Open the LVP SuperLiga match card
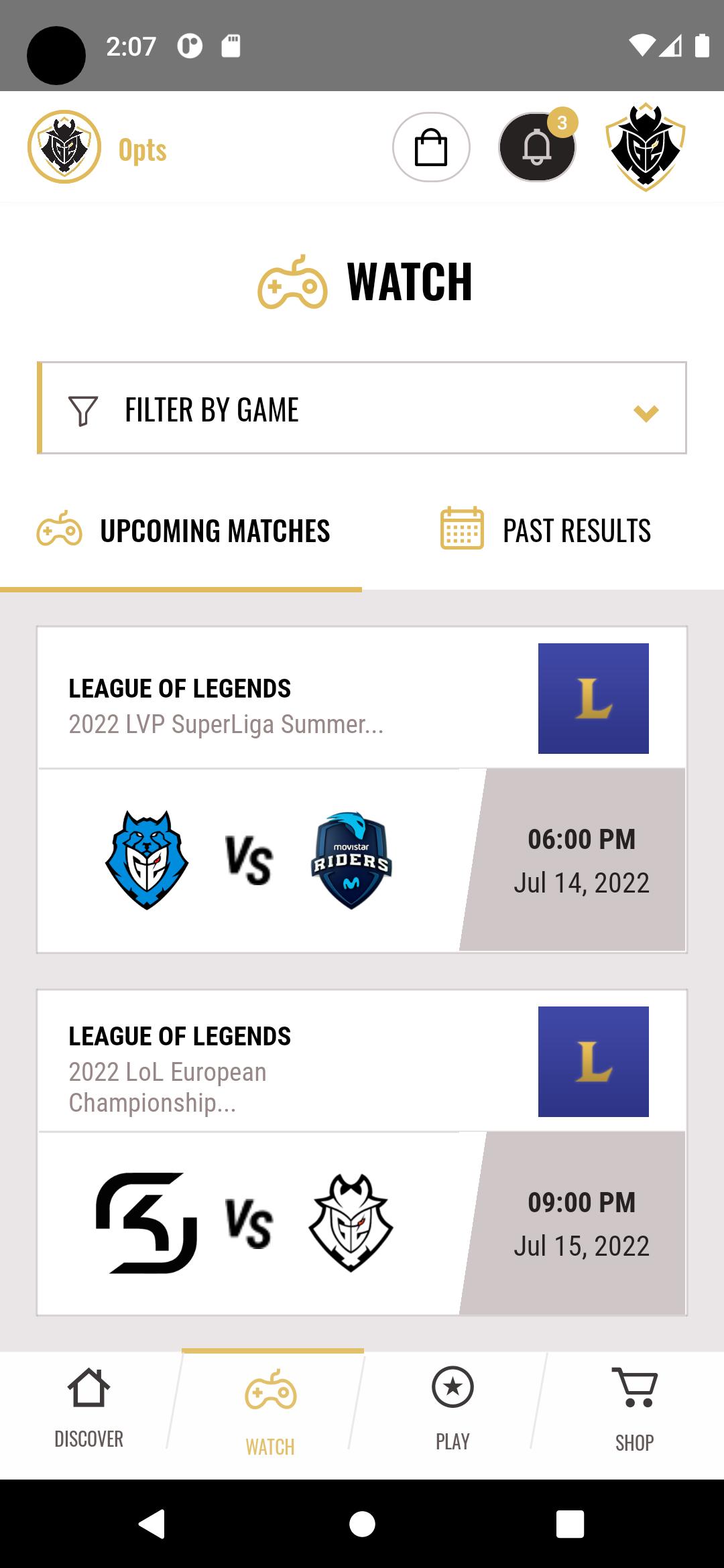Image resolution: width=724 pixels, height=1568 pixels. (362, 789)
